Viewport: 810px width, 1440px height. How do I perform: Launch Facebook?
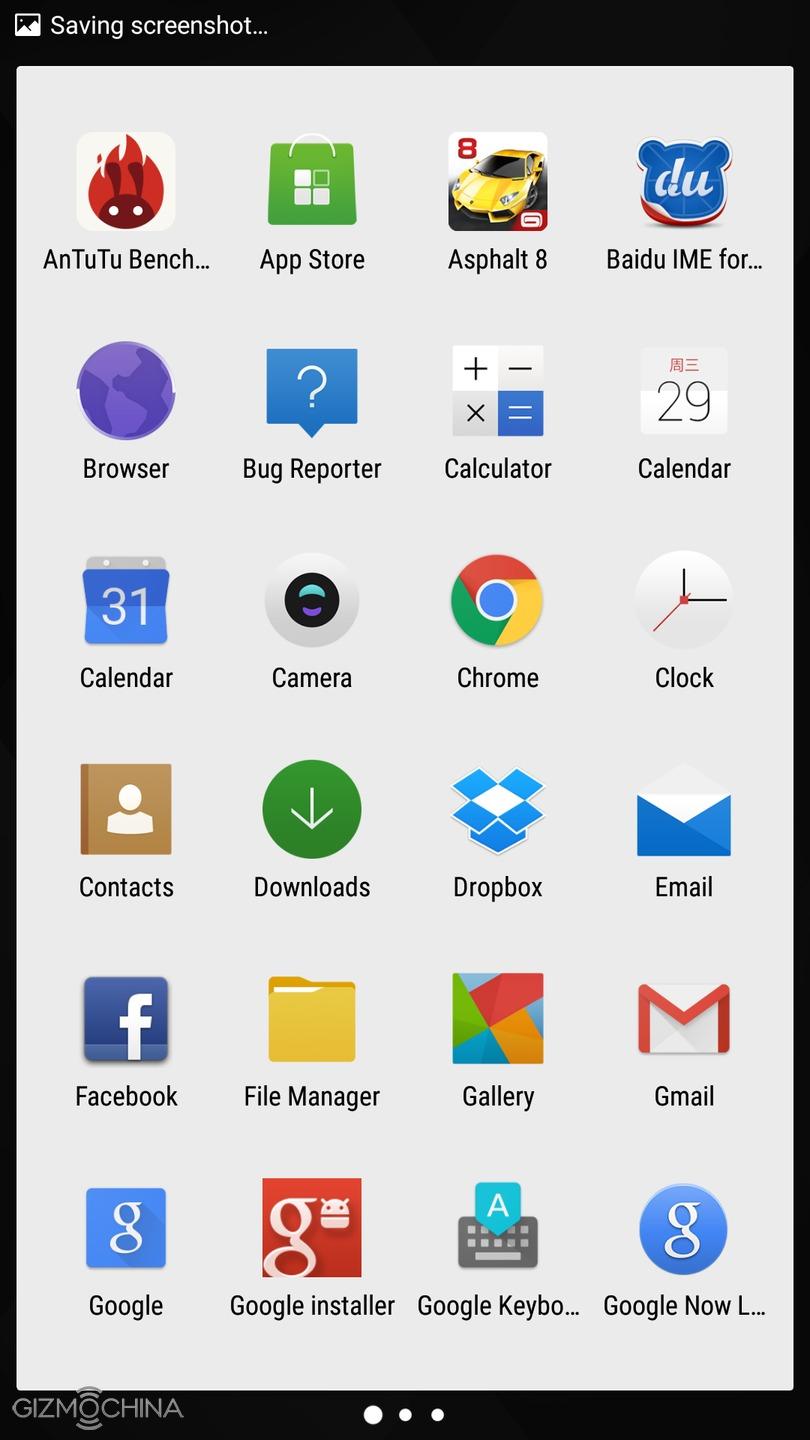126,1019
